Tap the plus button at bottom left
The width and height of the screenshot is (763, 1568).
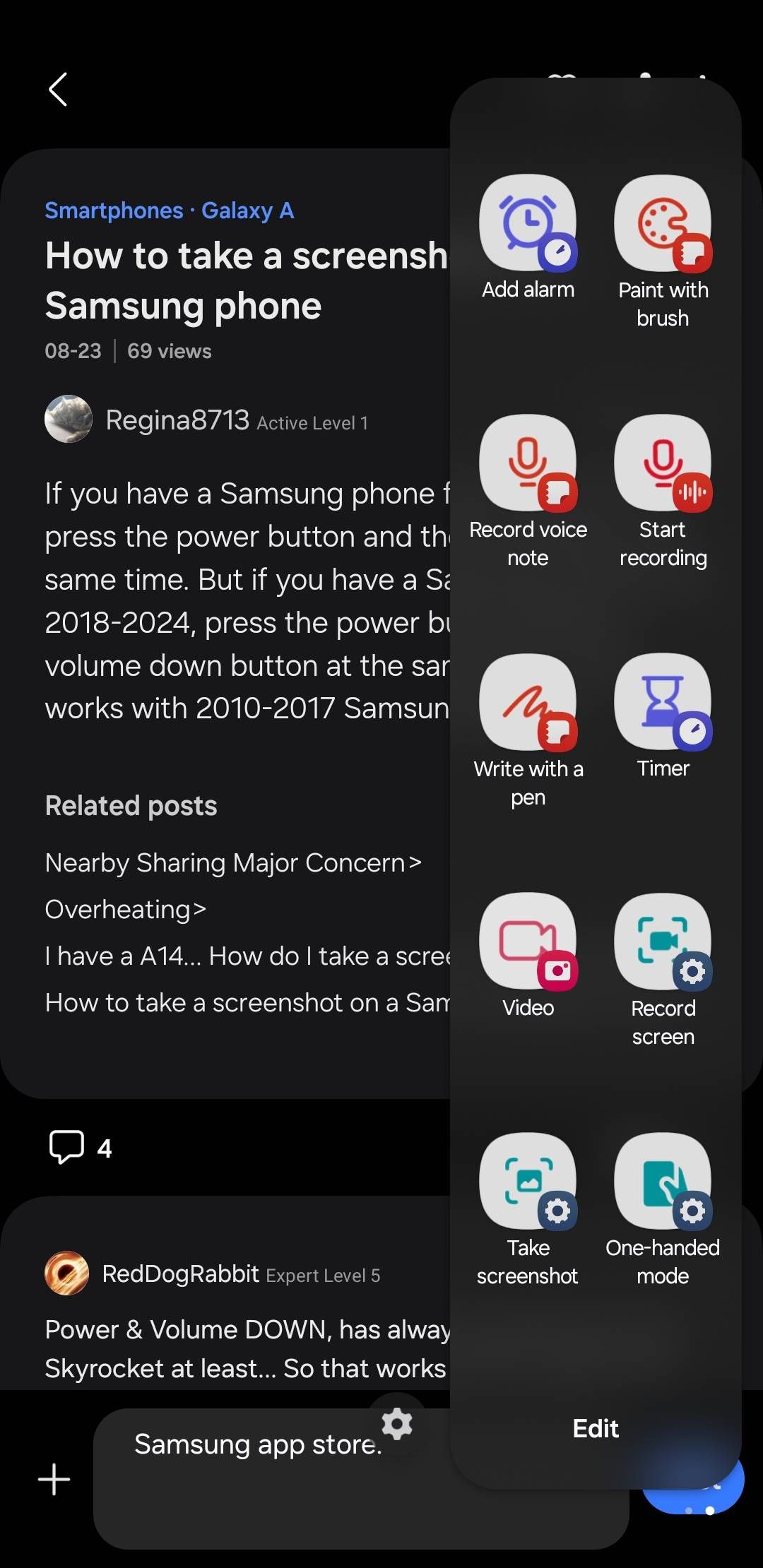click(x=54, y=1478)
